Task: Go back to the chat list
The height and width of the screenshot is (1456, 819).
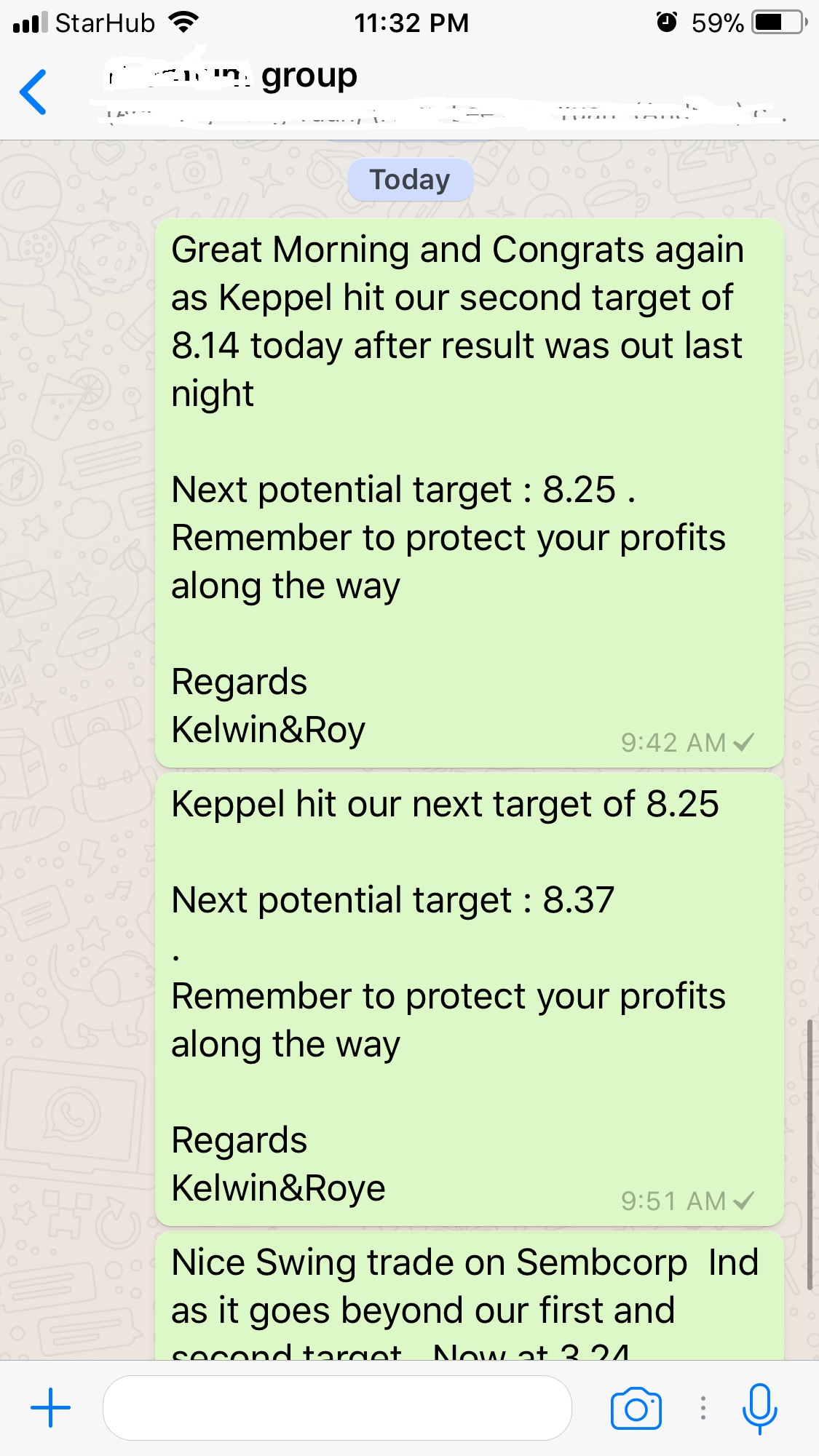Action: [x=33, y=92]
